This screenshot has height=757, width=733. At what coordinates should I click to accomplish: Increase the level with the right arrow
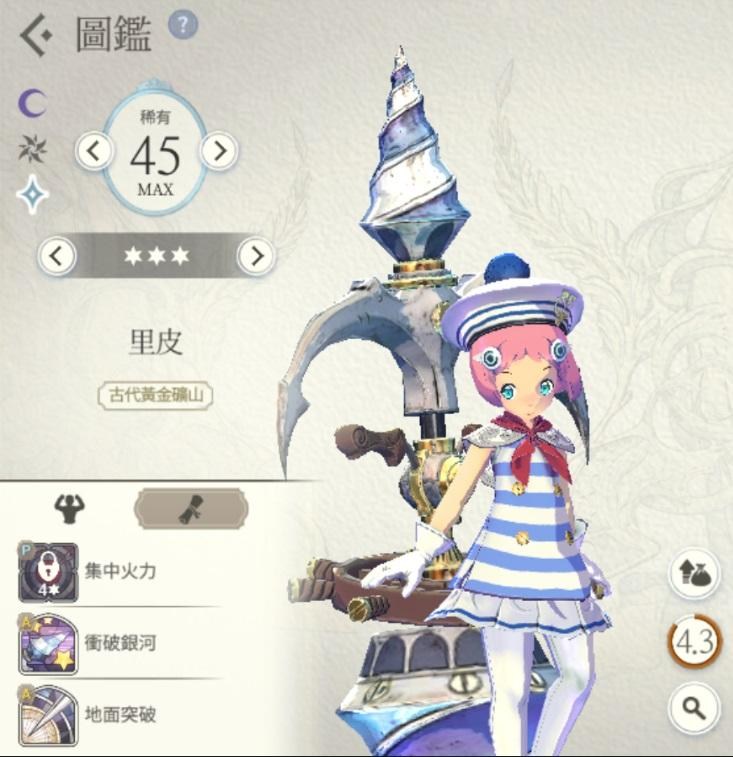point(219,152)
